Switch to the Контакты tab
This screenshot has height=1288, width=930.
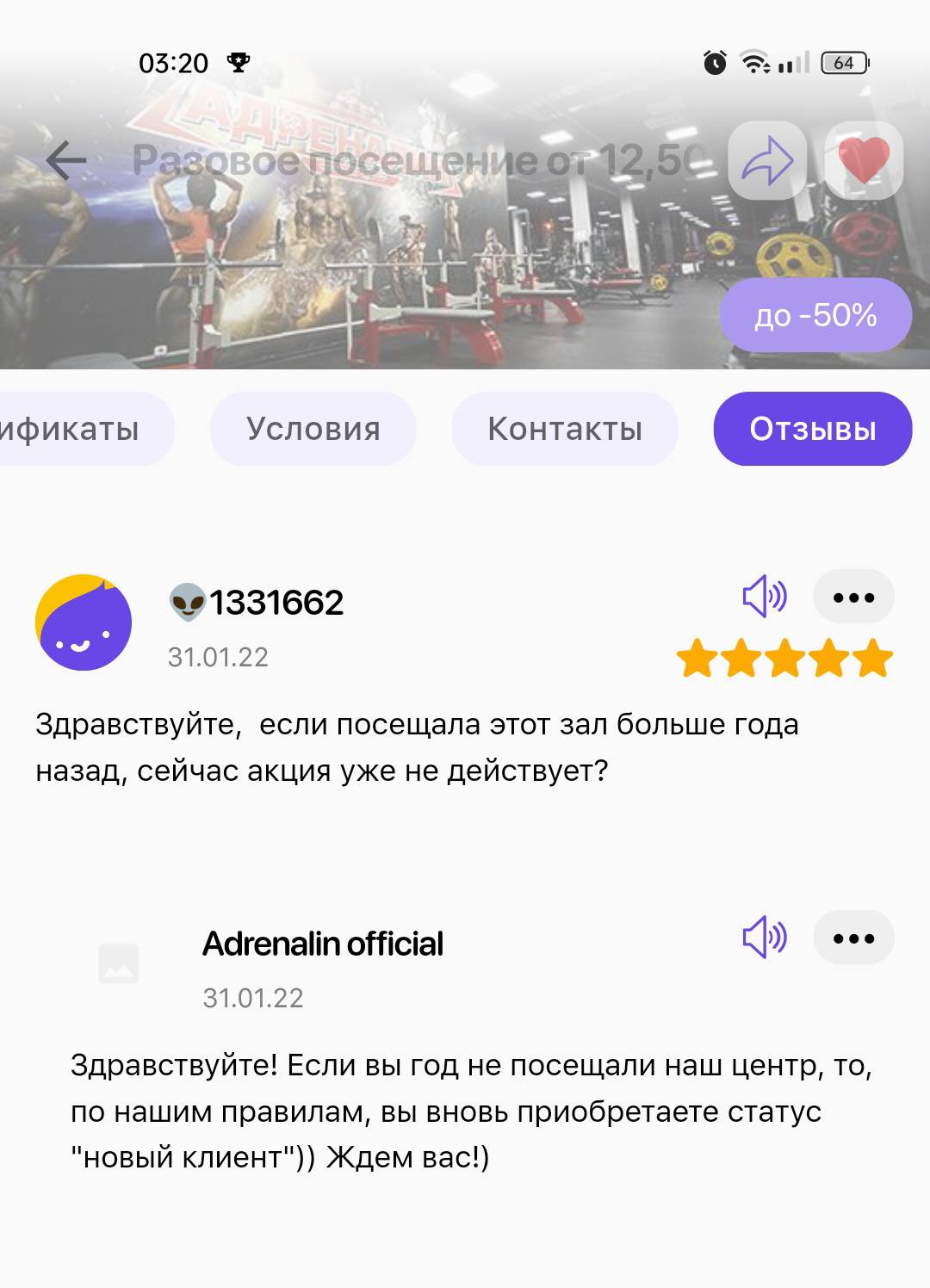tap(565, 429)
